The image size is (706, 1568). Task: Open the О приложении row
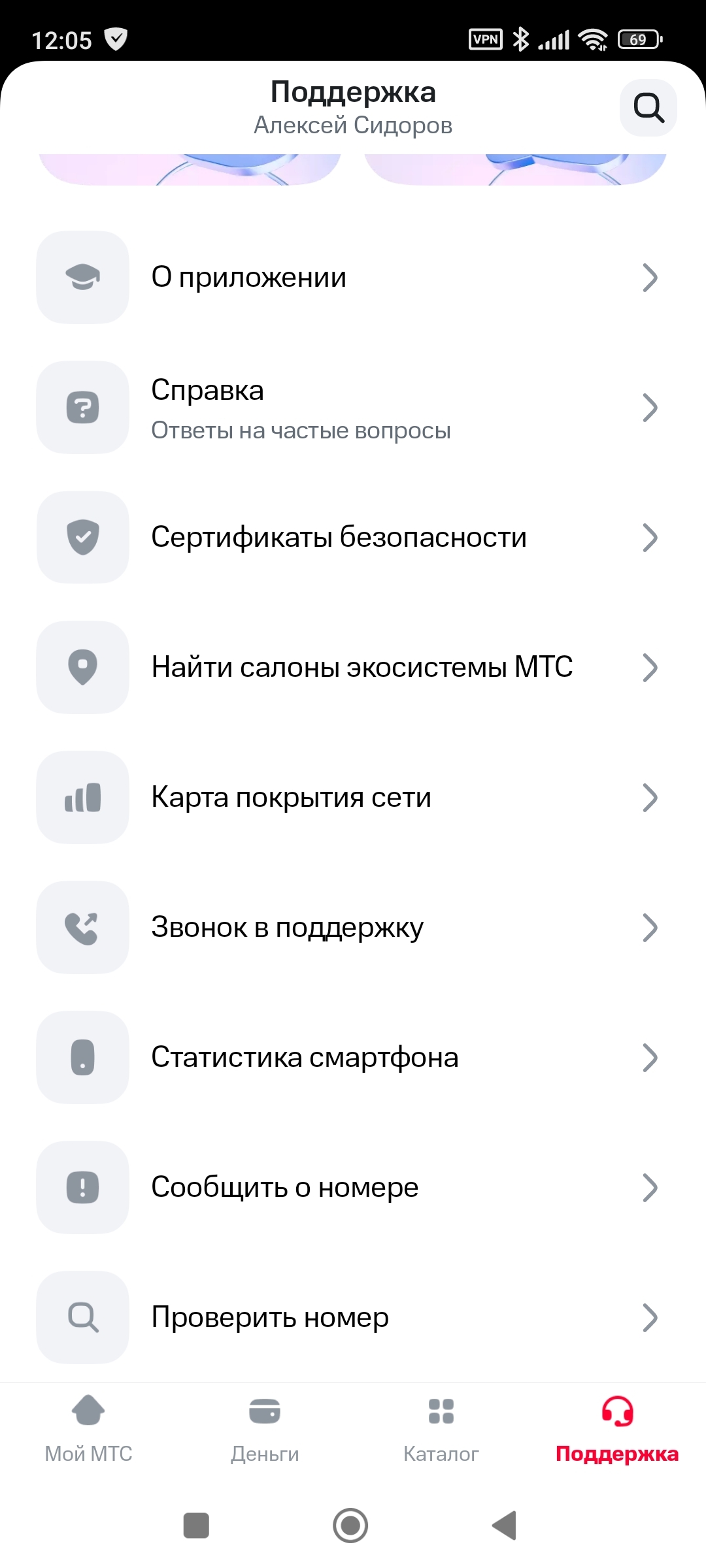tap(353, 277)
